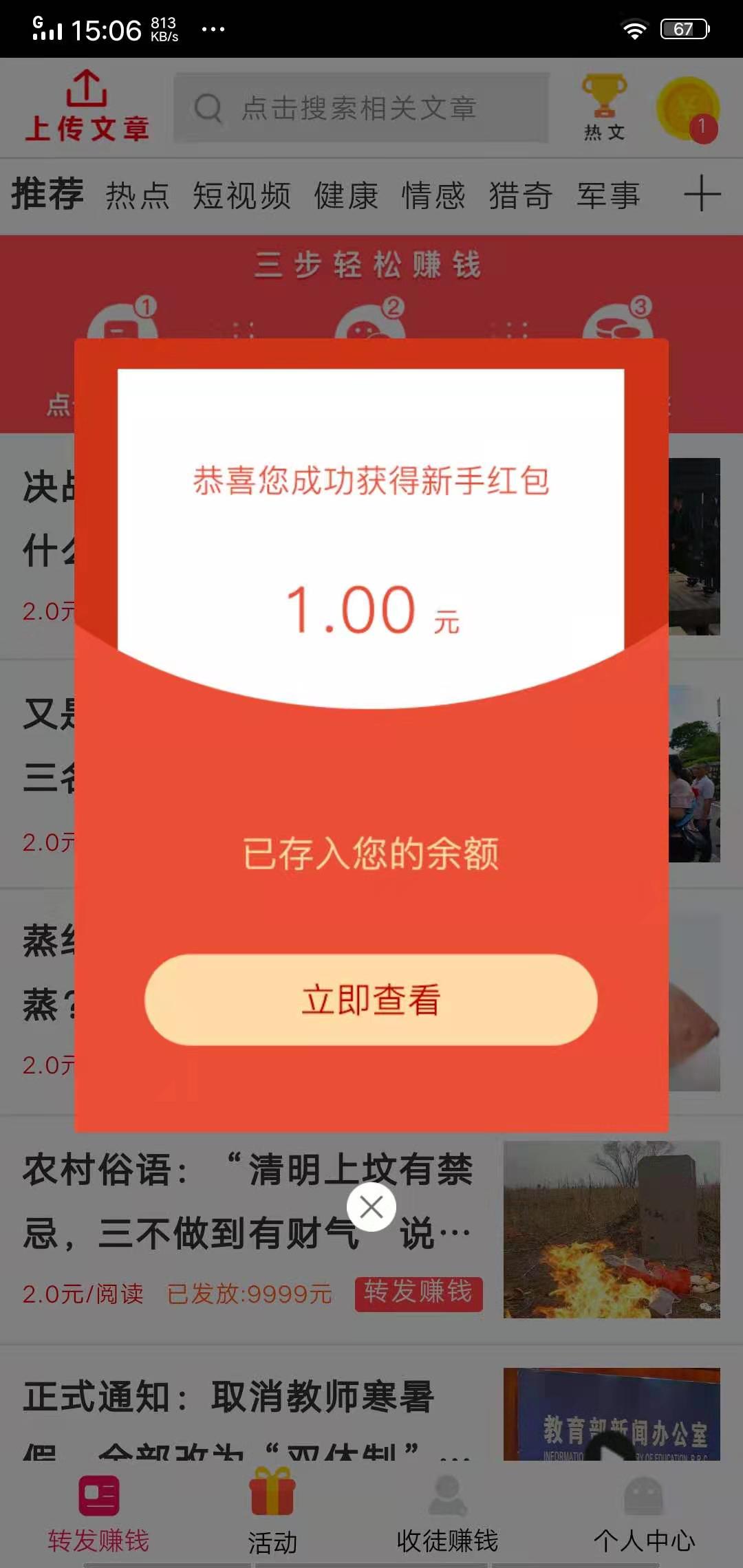Close the red envelope popup
743x1568 pixels.
(371, 1206)
